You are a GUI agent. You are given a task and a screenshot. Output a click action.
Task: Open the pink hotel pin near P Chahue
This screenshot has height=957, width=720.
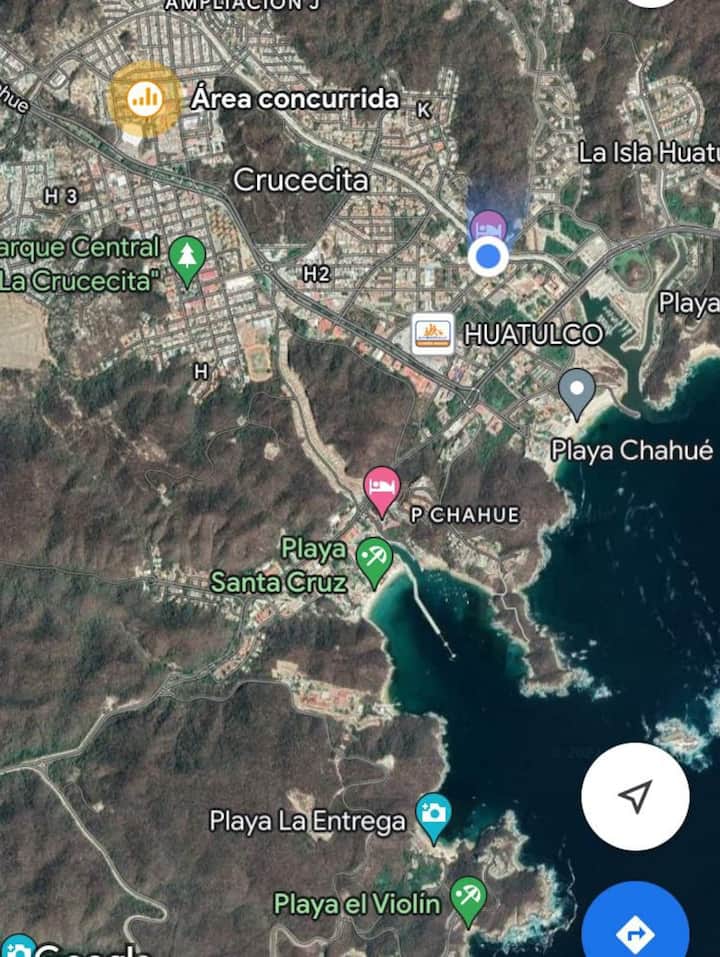381,488
